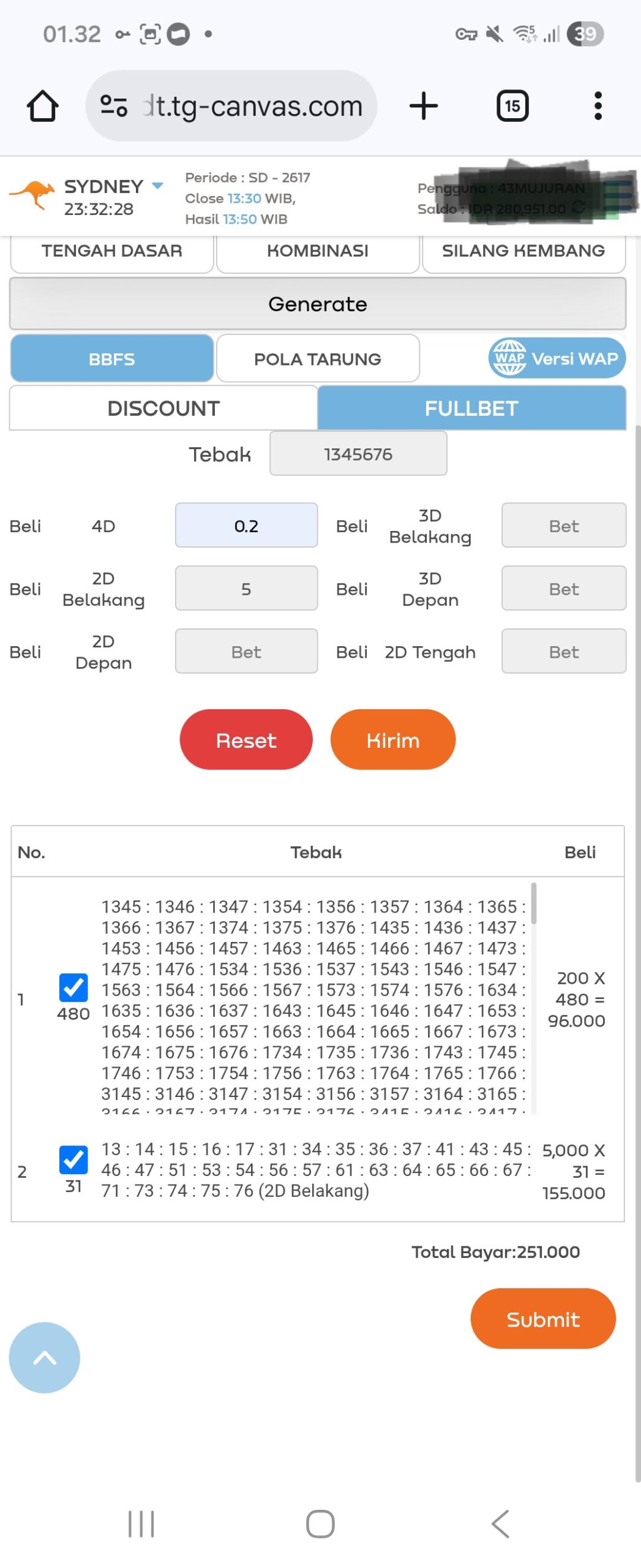This screenshot has height=1568, width=641.
Task: Select the KOMBINASI option
Action: click(x=317, y=251)
